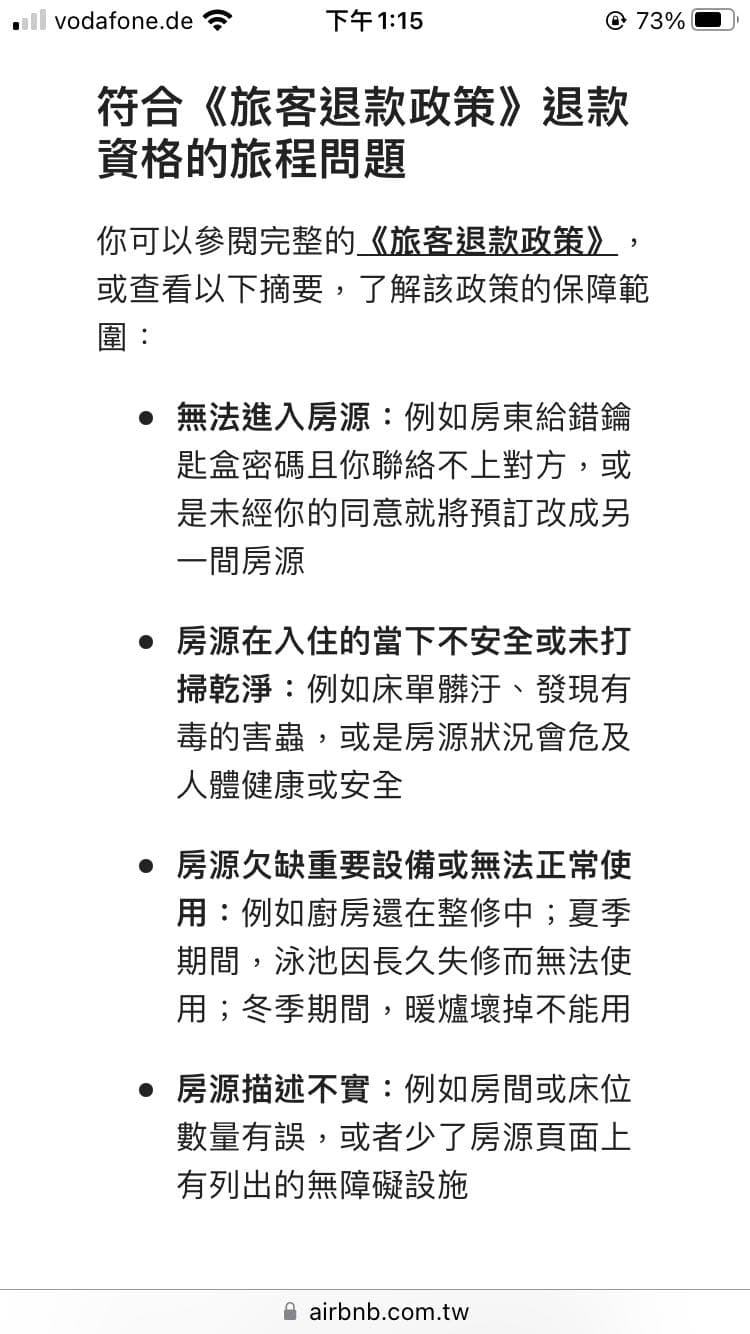This screenshot has height=1334, width=750.
Task: Open the 《旅客退款政策》 link
Action: point(487,241)
